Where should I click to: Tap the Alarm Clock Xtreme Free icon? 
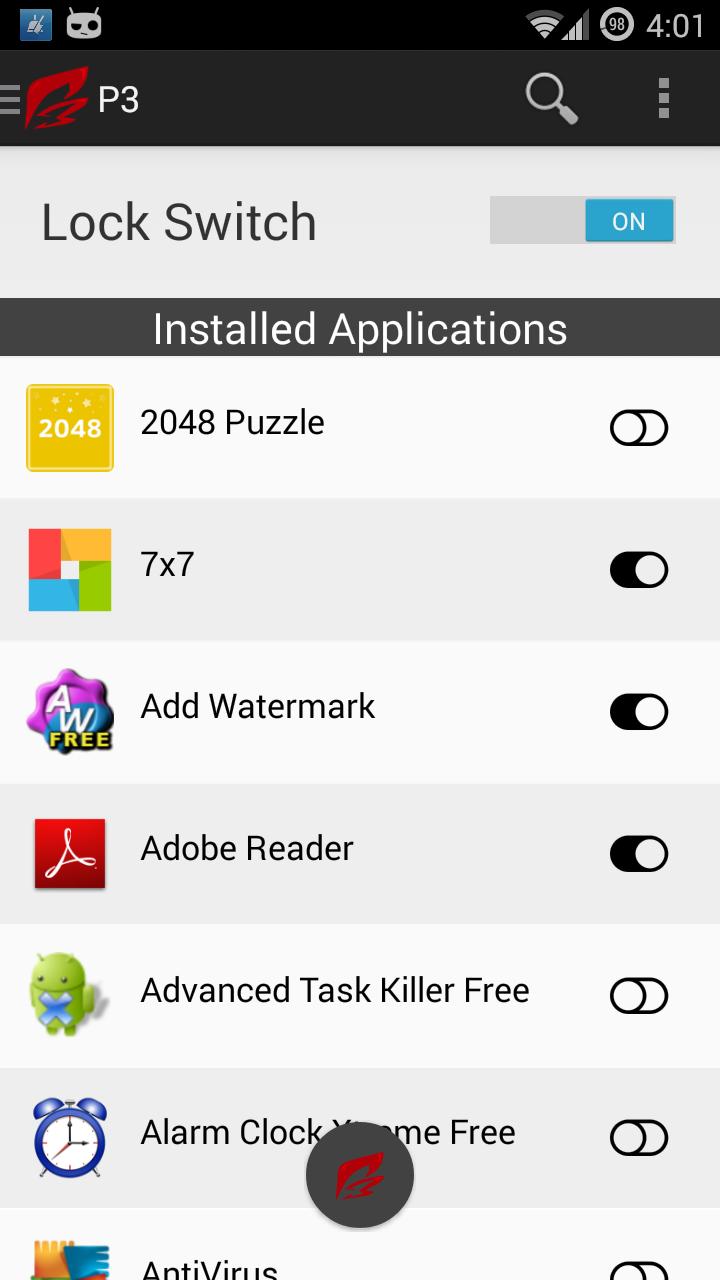(69, 1137)
